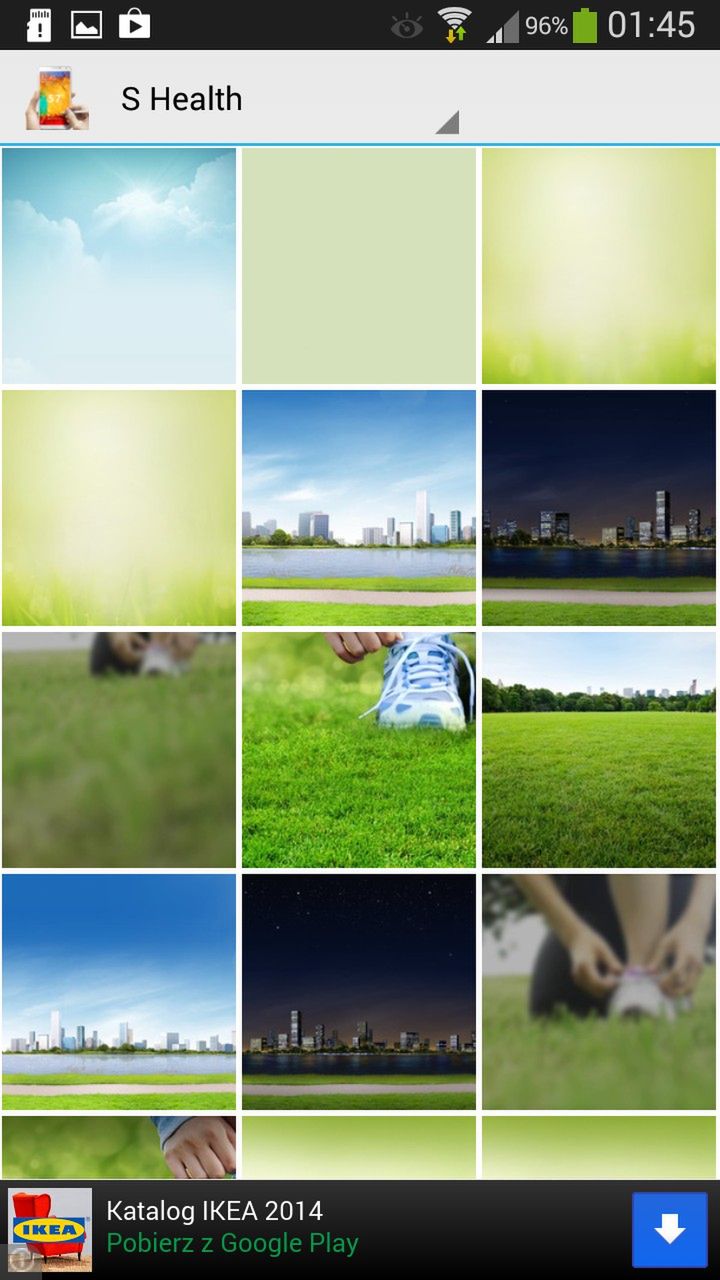Open the park lawn with tree line wallpaper

pyautogui.click(x=599, y=750)
